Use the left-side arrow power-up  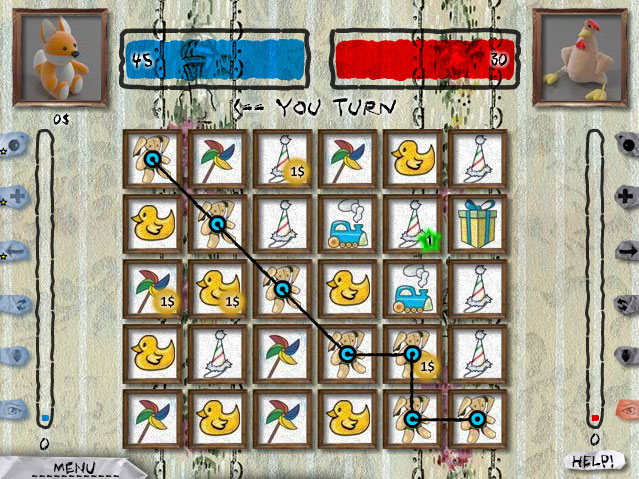point(17,250)
